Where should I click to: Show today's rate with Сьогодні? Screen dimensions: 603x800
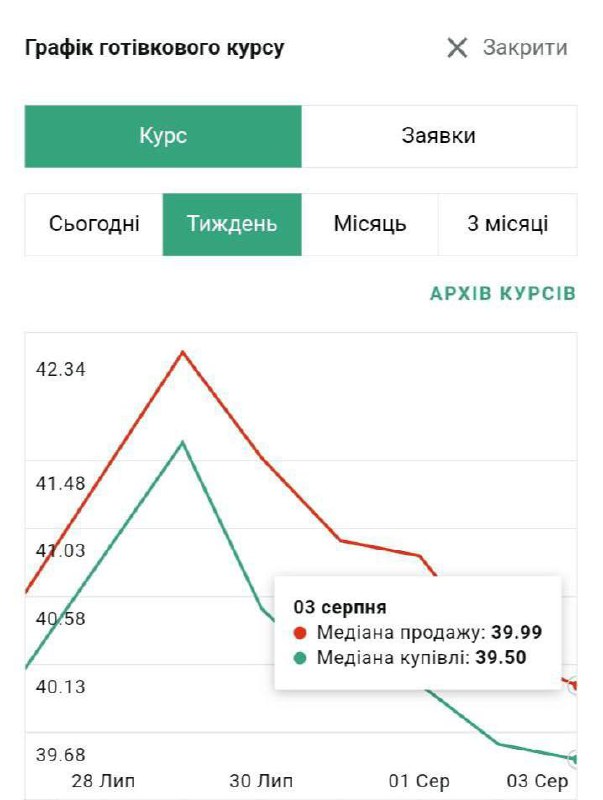pyautogui.click(x=94, y=224)
